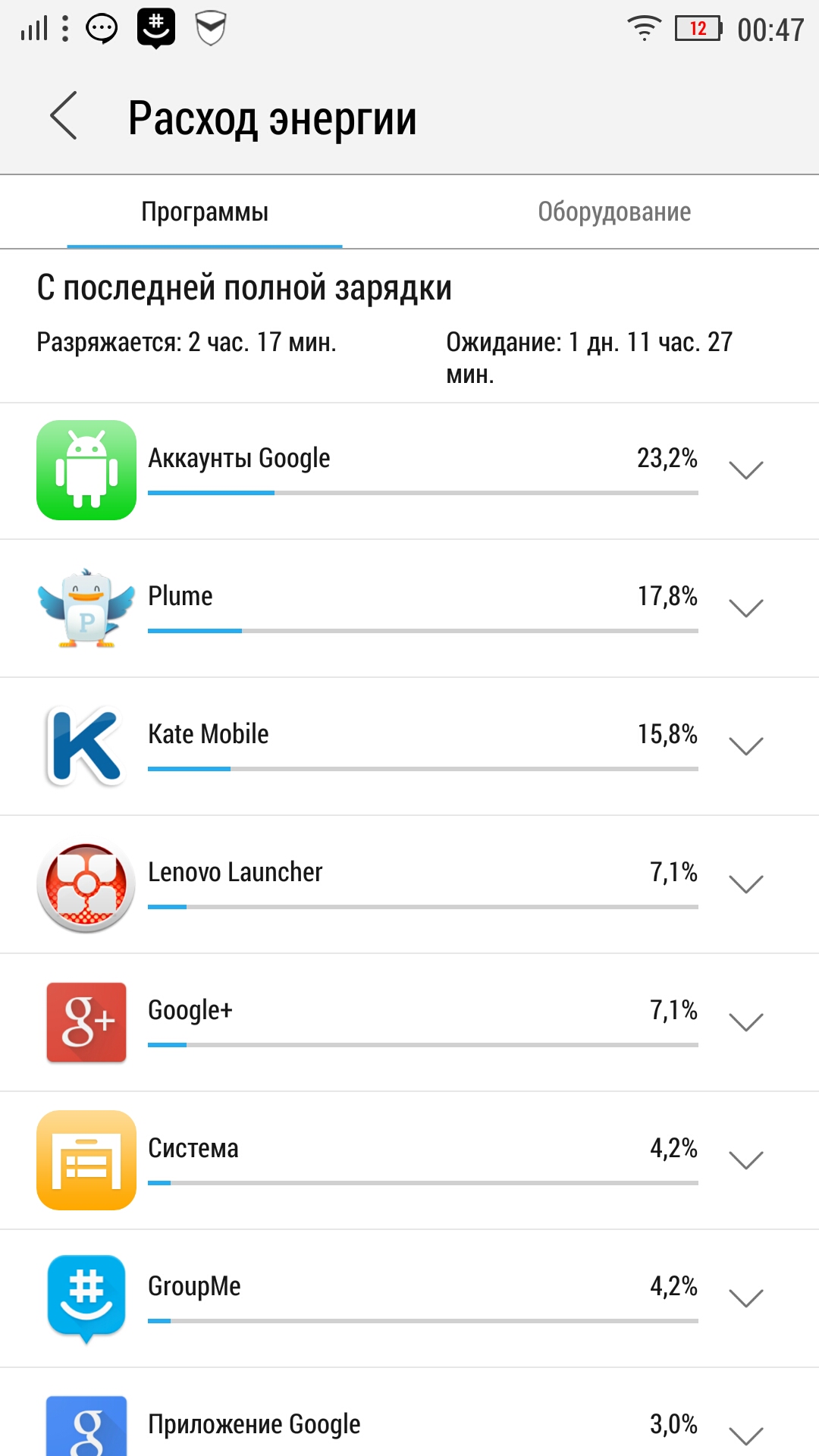Expand the GroupMe row chevron
The image size is (819, 1456).
pos(745,1298)
